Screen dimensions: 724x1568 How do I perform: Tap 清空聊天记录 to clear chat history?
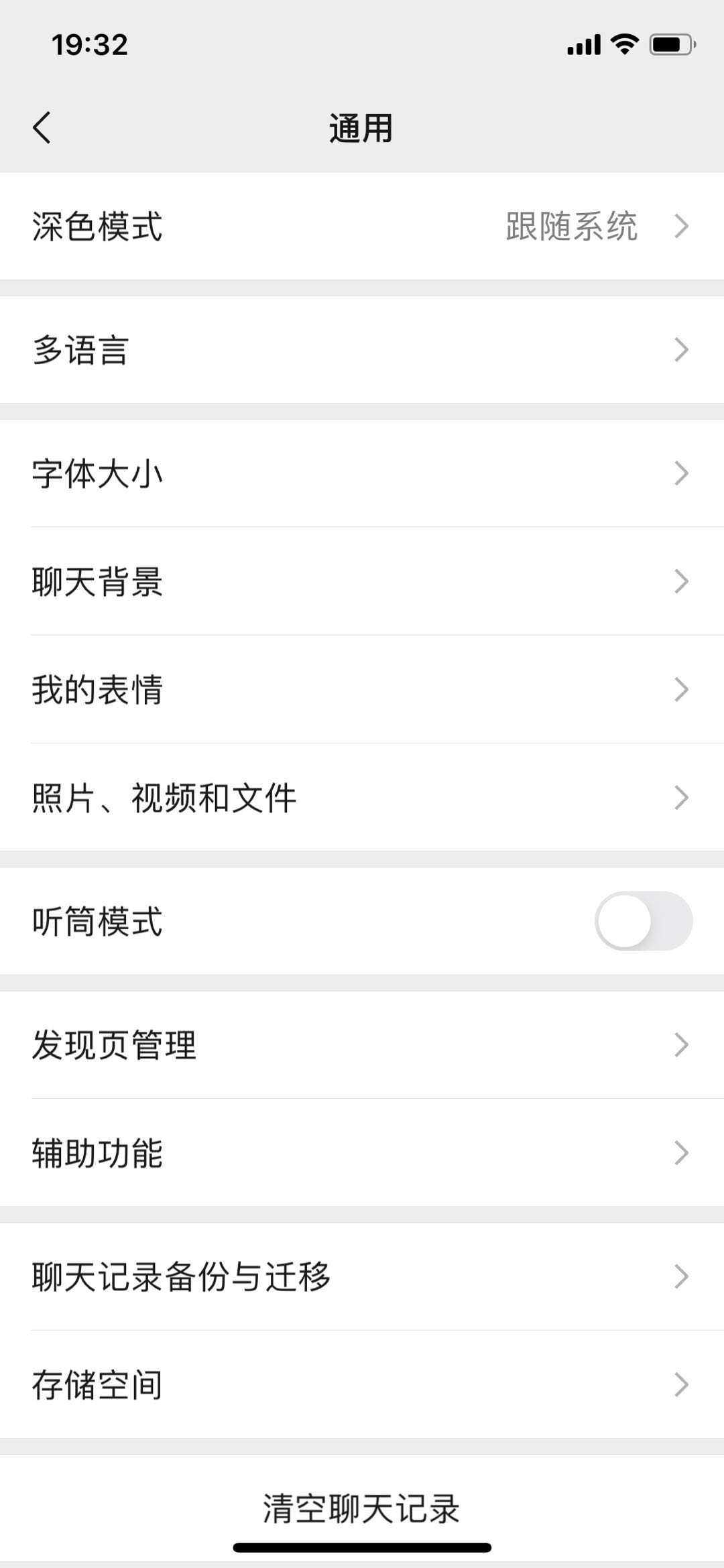(x=362, y=1508)
